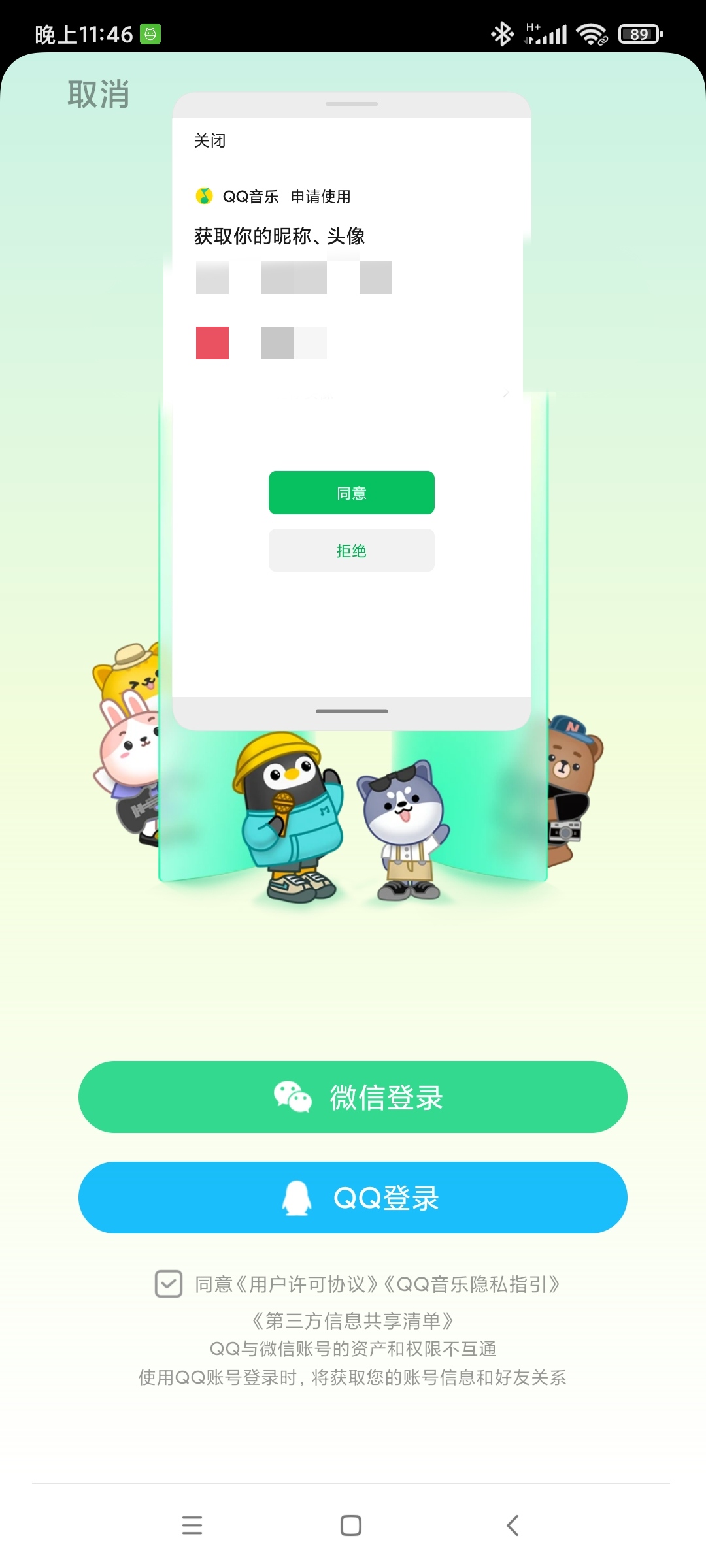Tap 取消 to cancel login

pyautogui.click(x=98, y=95)
